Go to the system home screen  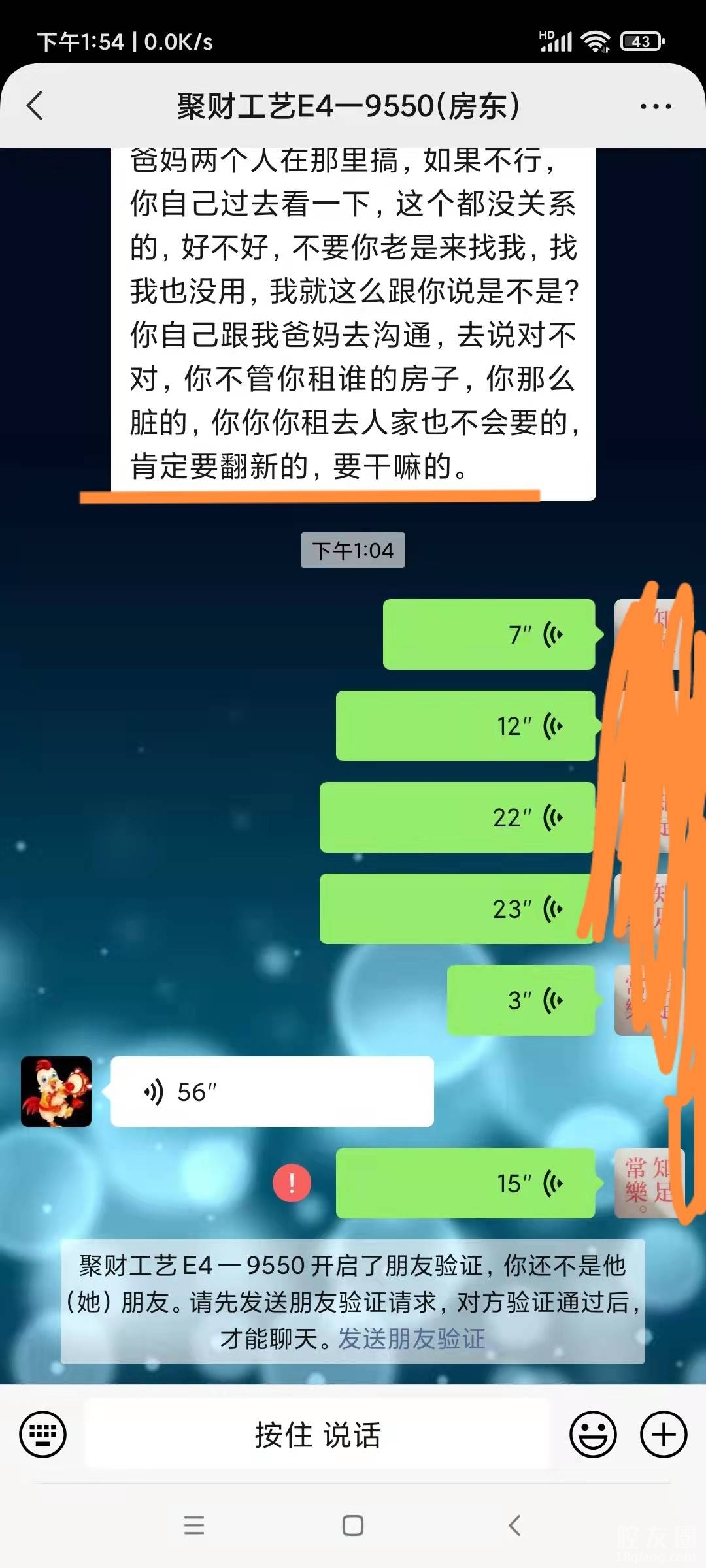pos(353,1526)
